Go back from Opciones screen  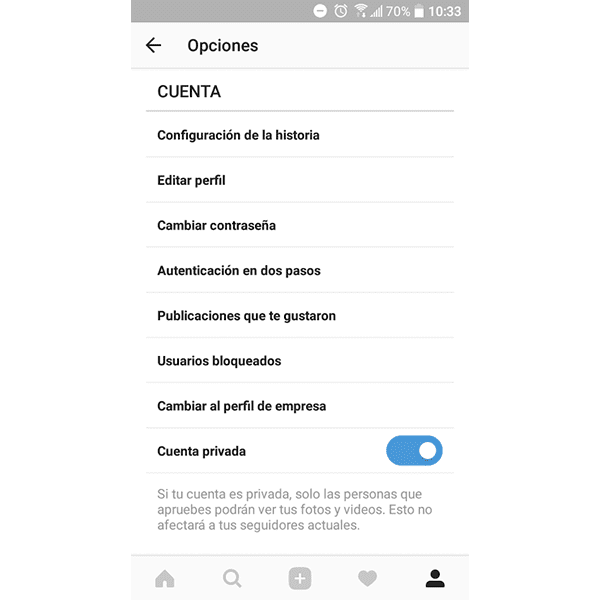(153, 45)
